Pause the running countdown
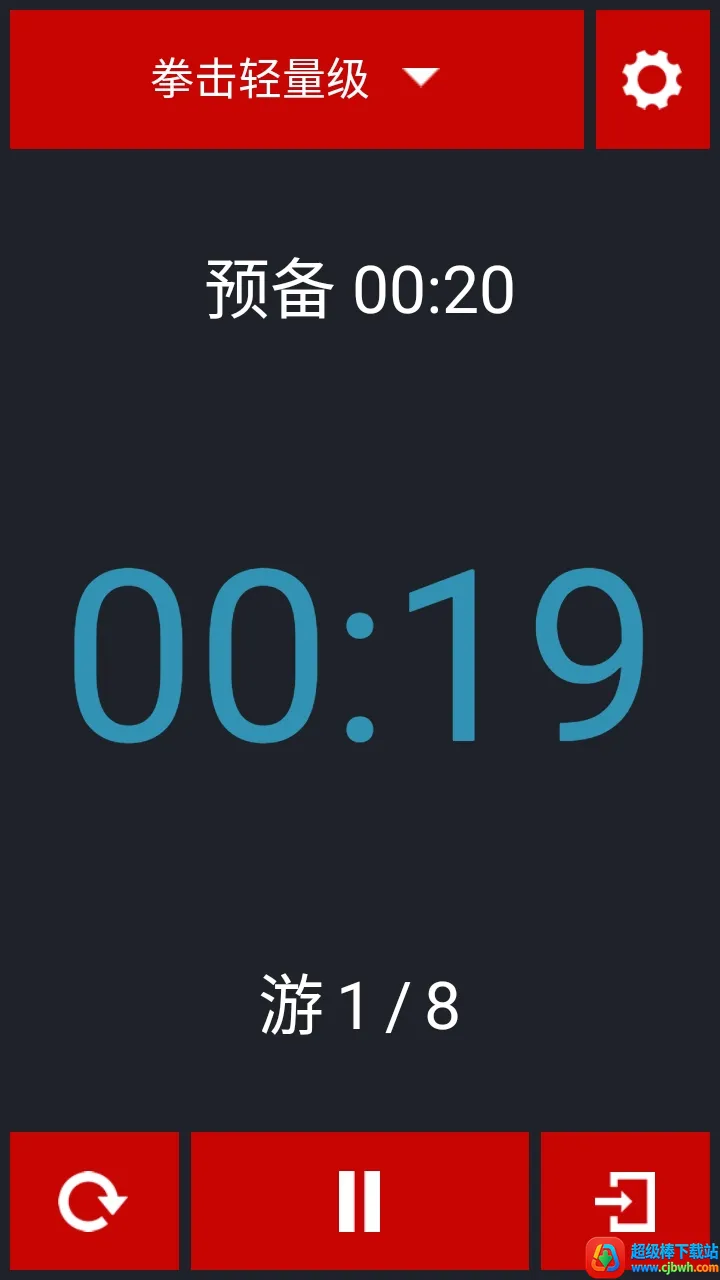The width and height of the screenshot is (720, 1280). tap(360, 1201)
